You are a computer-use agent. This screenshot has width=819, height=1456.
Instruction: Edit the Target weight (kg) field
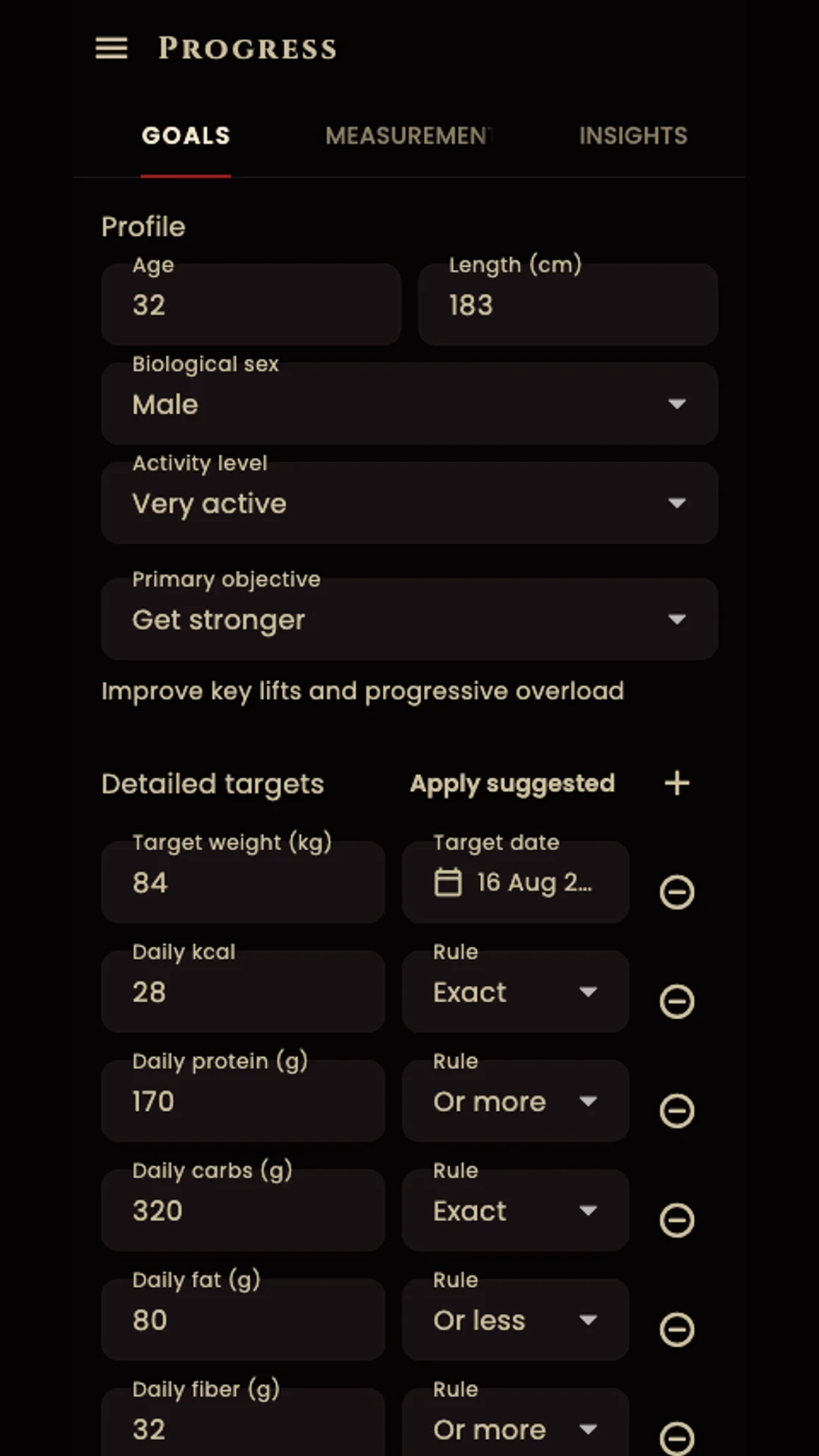(243, 882)
